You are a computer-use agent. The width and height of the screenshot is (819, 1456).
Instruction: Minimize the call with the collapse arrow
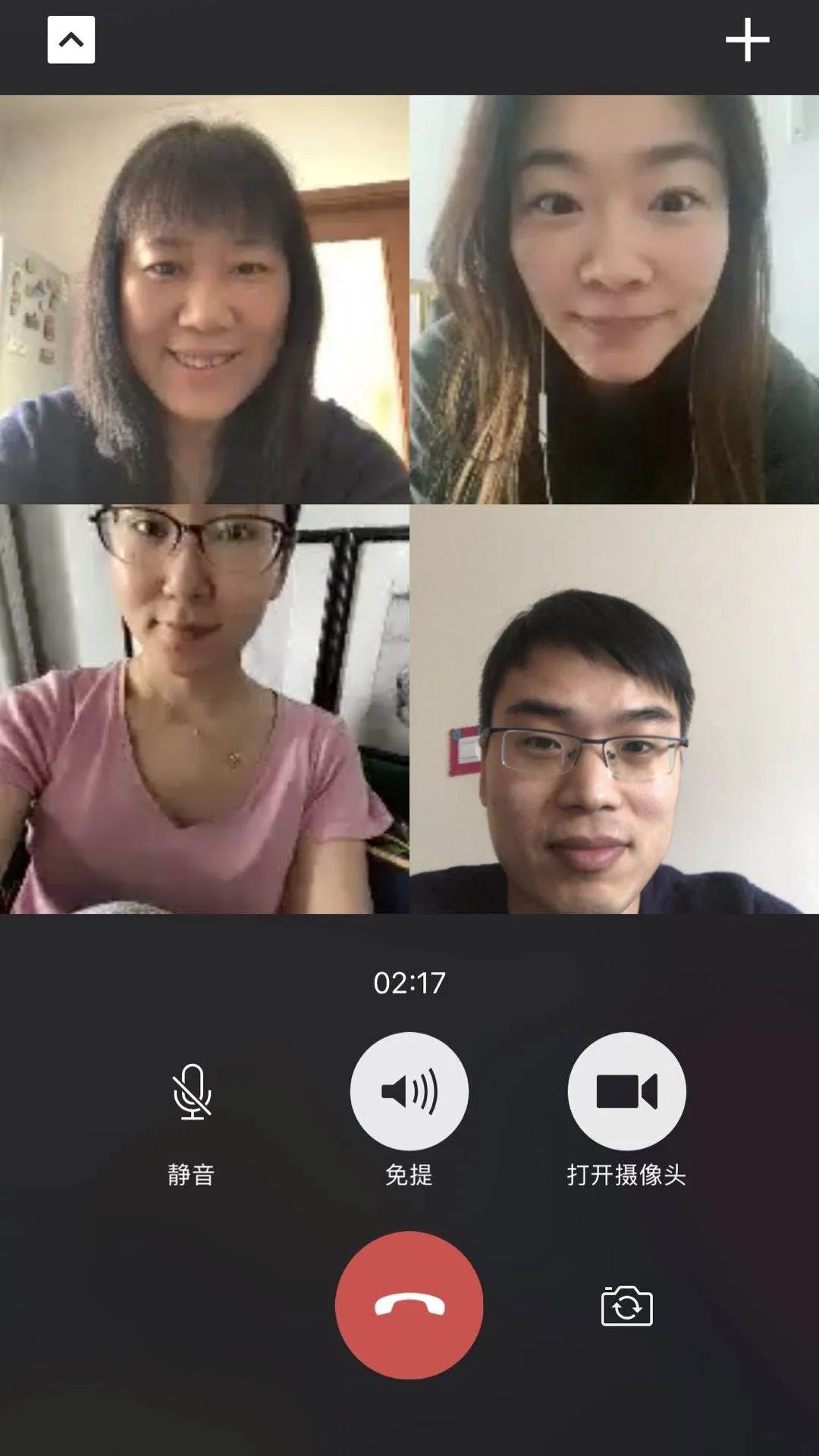pyautogui.click(x=71, y=39)
